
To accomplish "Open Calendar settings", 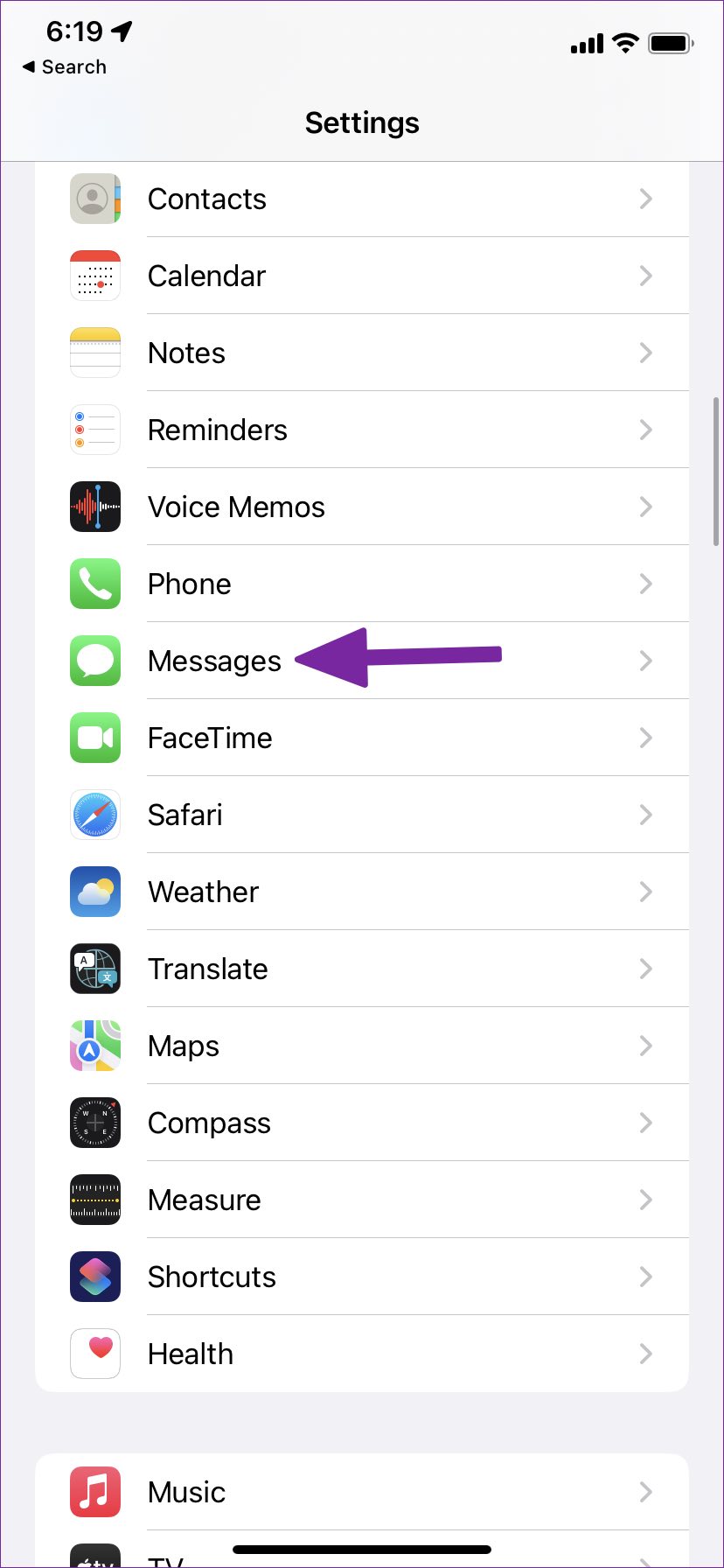I will tap(361, 276).
